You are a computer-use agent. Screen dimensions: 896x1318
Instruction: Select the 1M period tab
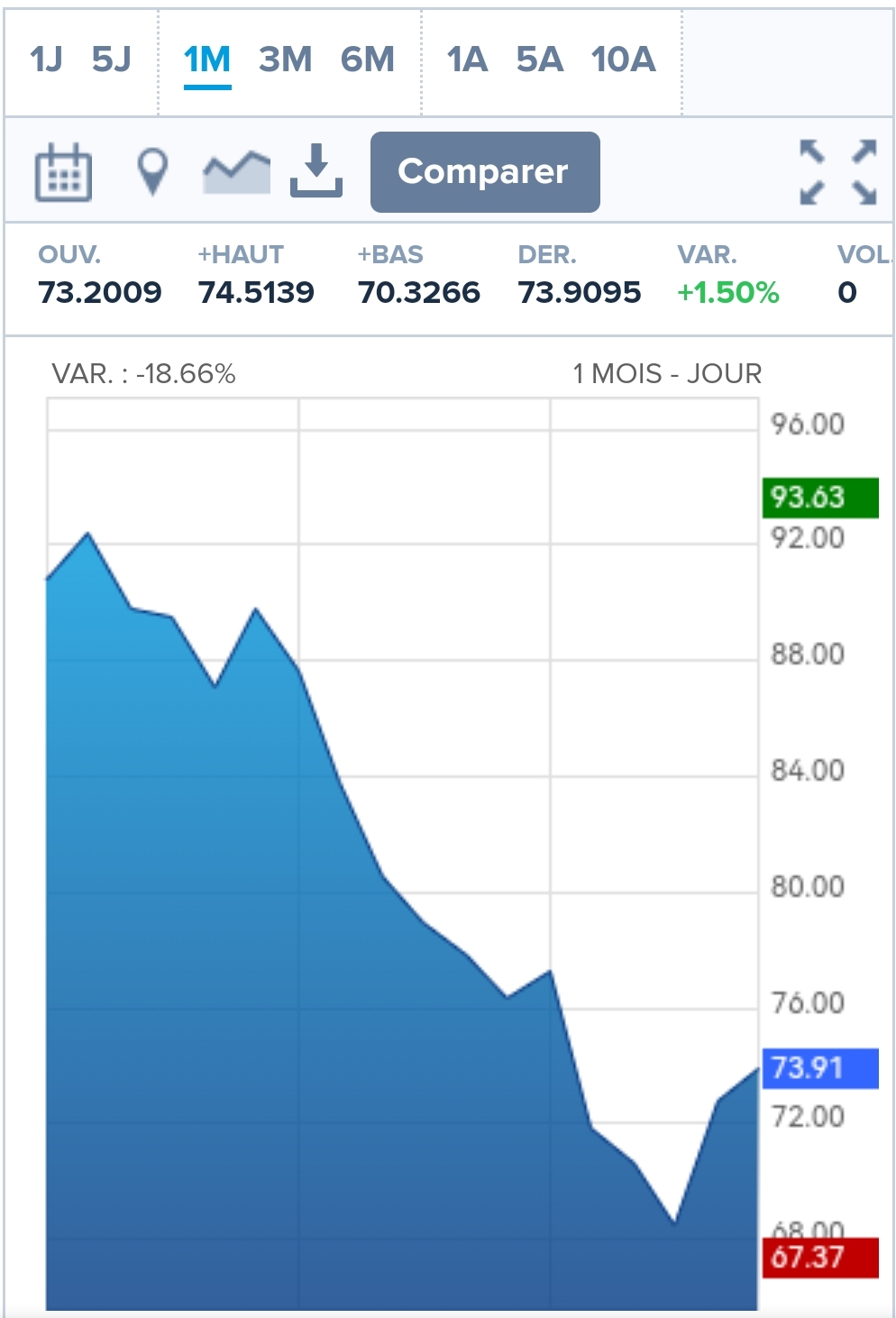pyautogui.click(x=207, y=60)
